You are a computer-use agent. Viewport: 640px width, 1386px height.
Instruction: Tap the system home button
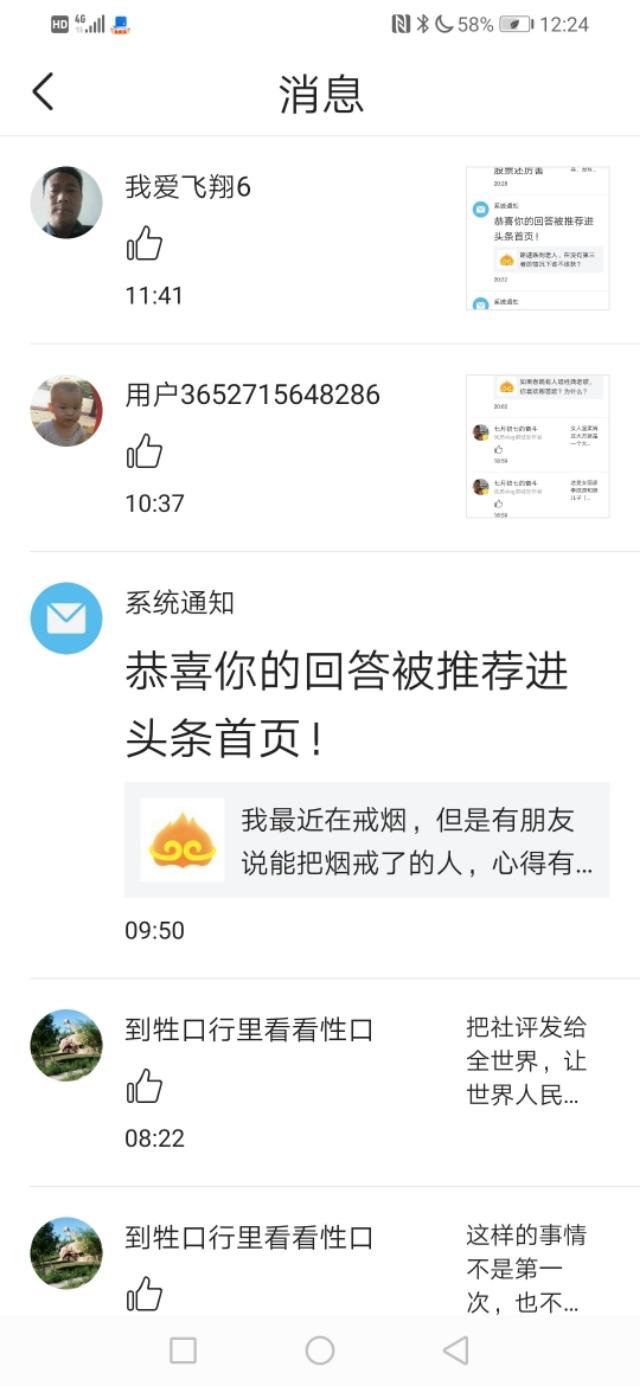click(320, 1351)
